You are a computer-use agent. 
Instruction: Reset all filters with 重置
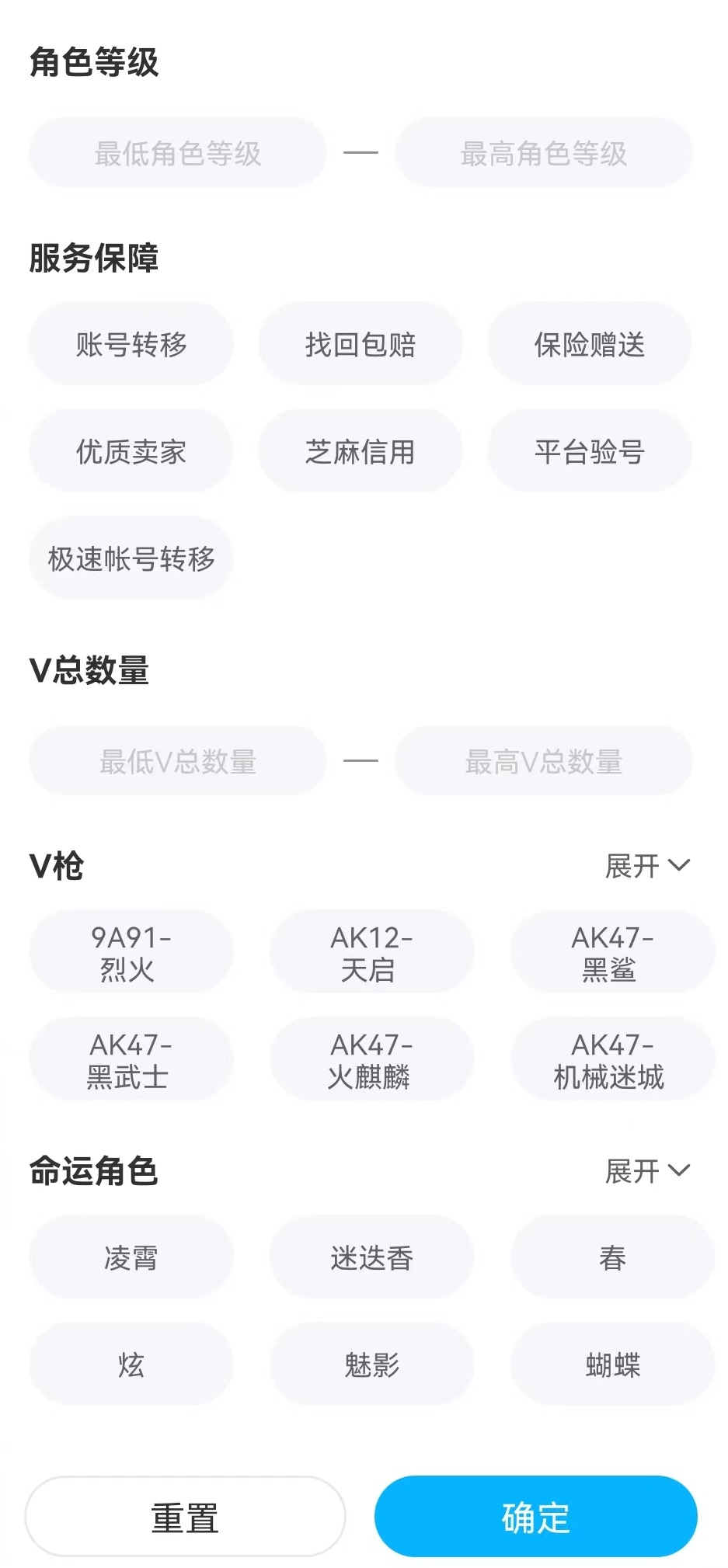185,1517
